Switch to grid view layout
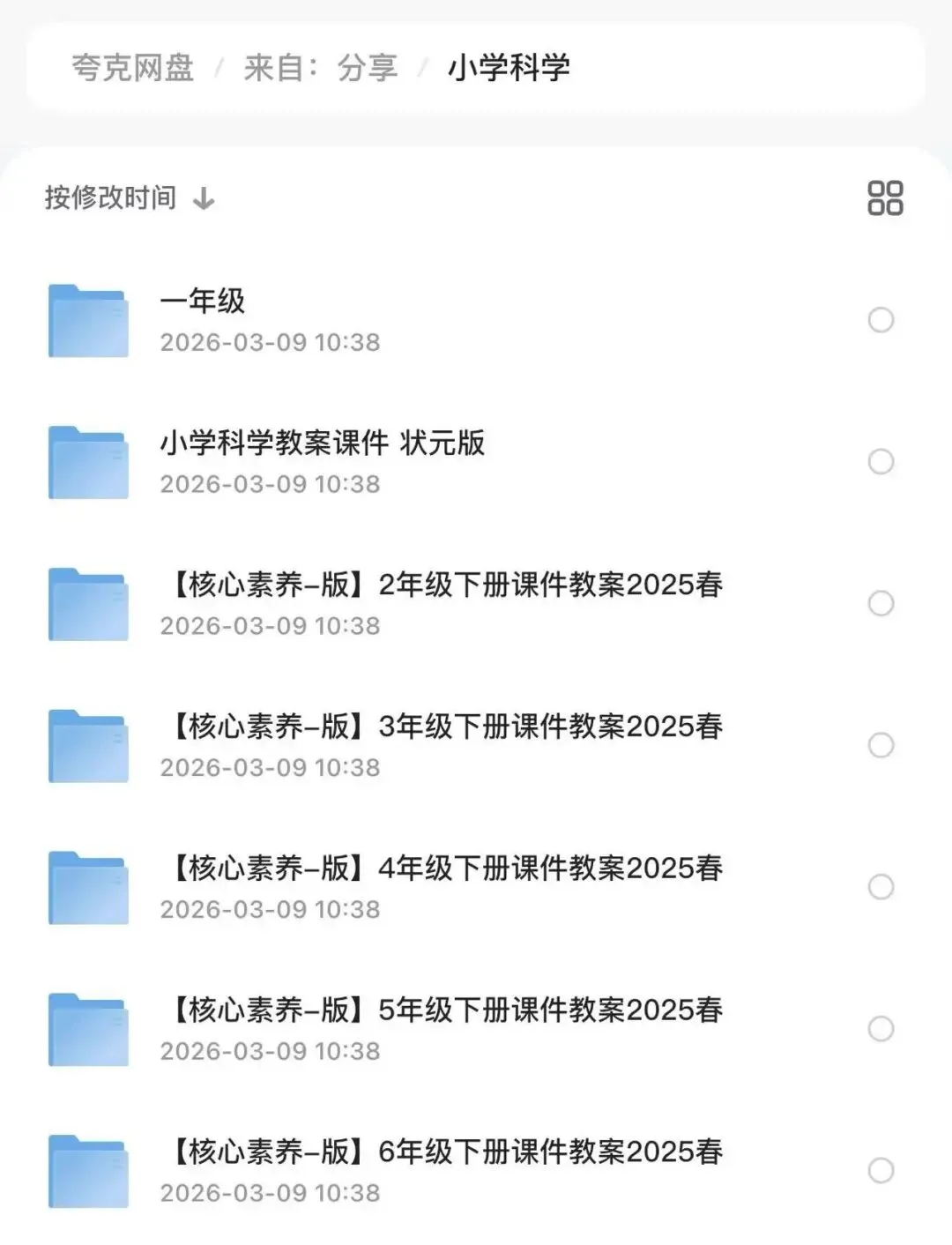 pyautogui.click(x=885, y=198)
